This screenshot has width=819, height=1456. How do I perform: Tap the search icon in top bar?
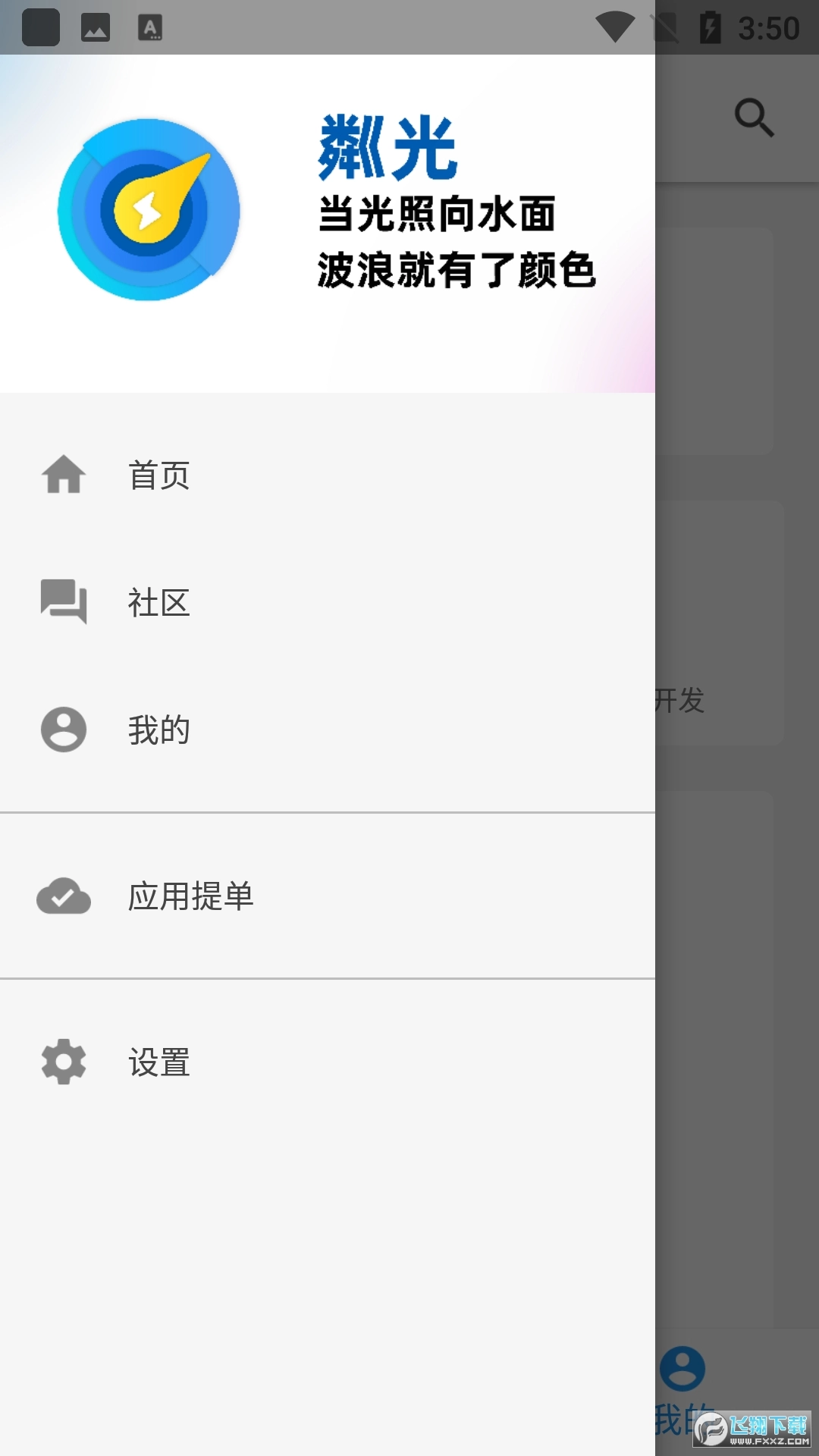tap(754, 118)
